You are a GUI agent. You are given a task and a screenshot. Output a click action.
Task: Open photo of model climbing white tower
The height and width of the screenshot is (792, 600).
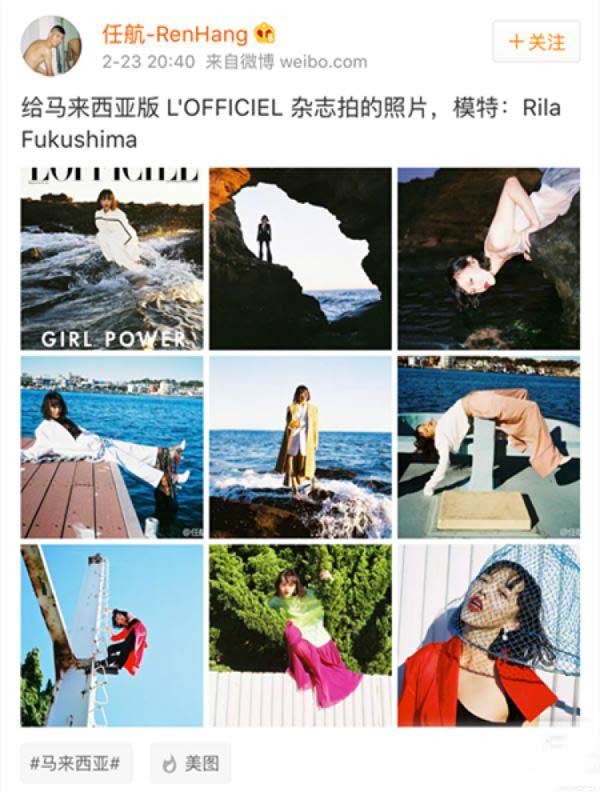(x=112, y=635)
